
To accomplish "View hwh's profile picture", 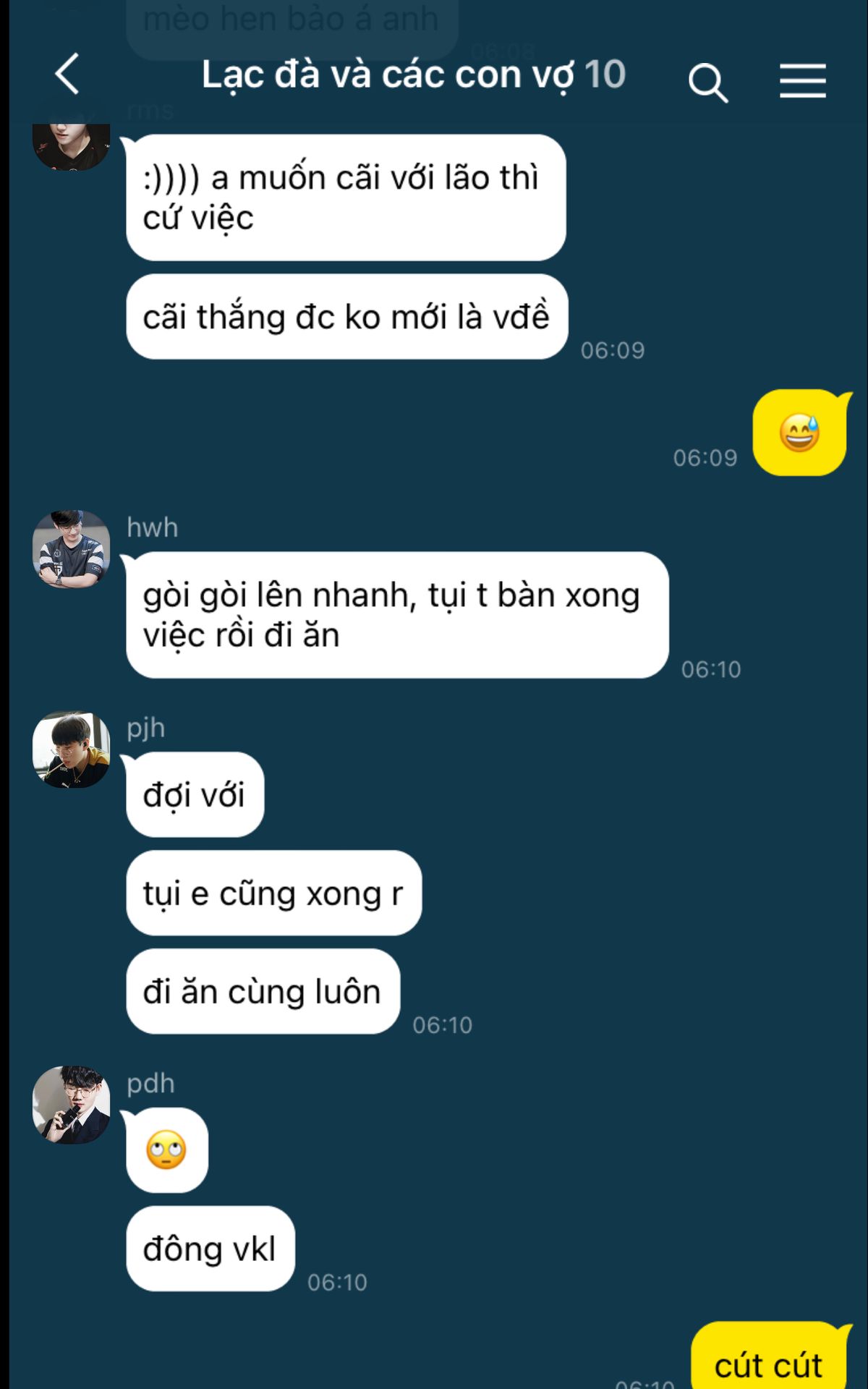I will click(x=71, y=549).
